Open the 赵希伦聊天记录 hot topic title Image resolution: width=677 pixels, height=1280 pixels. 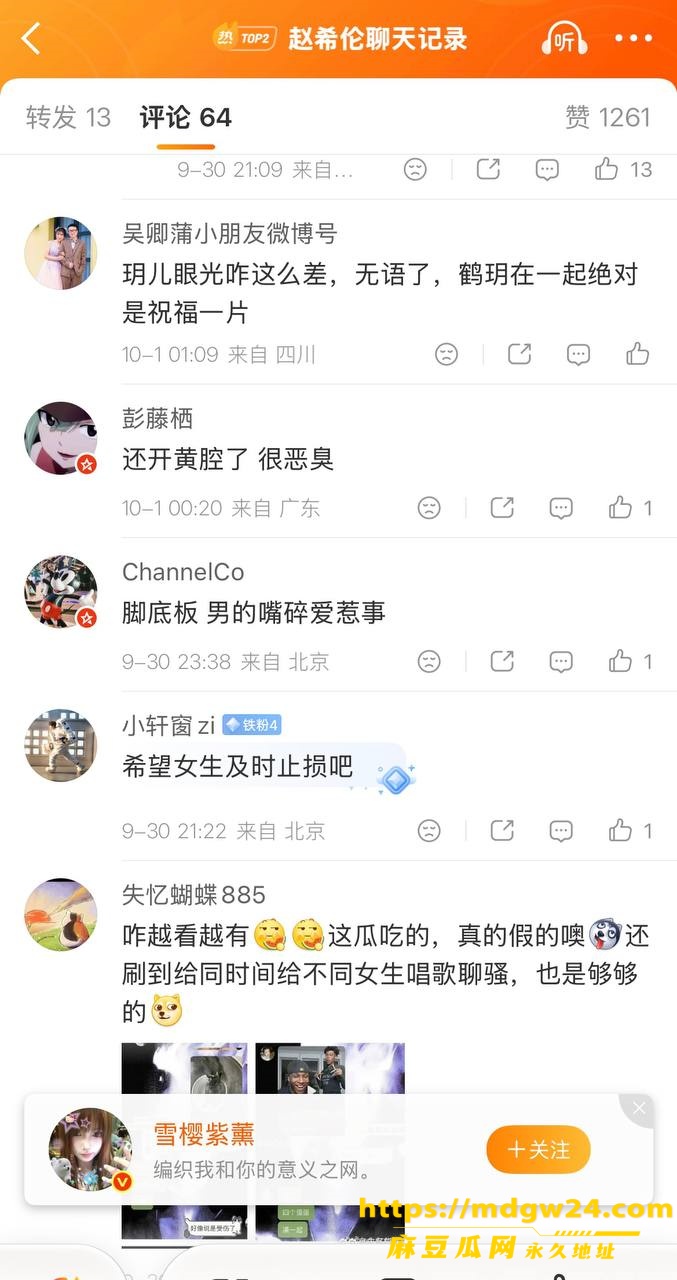click(378, 39)
